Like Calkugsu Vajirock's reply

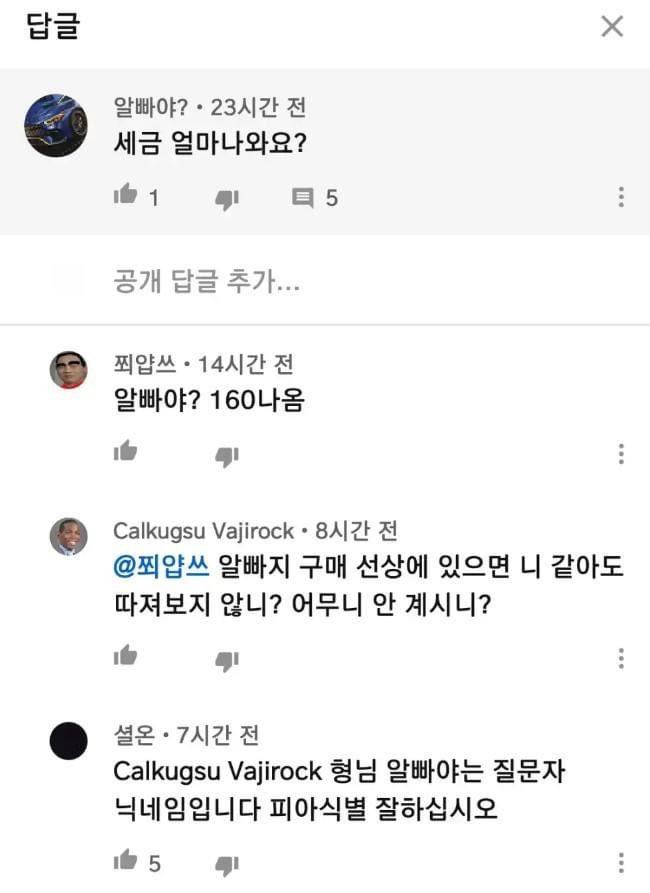126,656
